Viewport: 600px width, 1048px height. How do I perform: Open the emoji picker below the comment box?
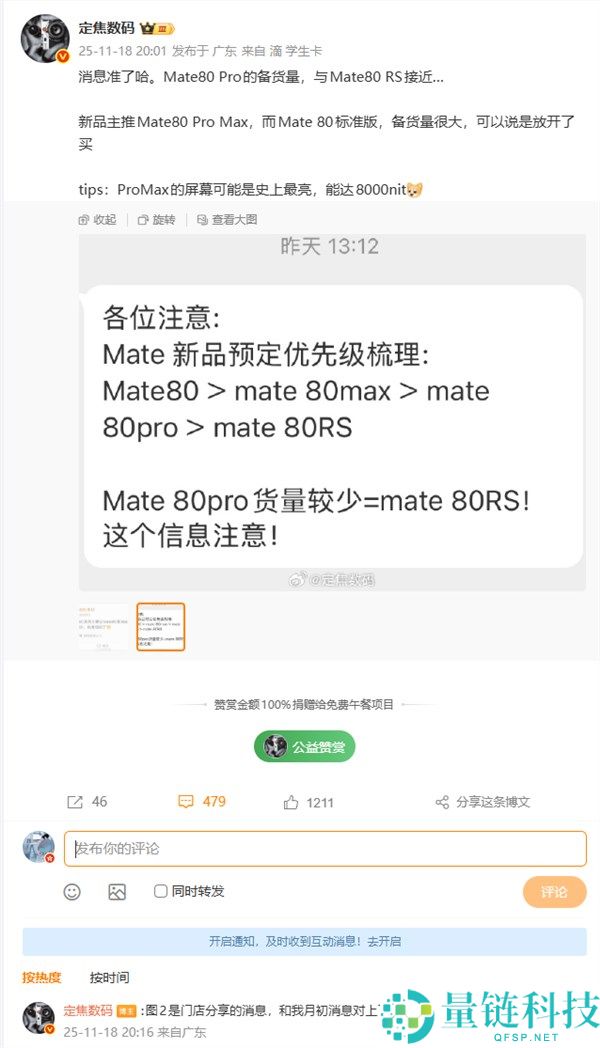coord(72,891)
